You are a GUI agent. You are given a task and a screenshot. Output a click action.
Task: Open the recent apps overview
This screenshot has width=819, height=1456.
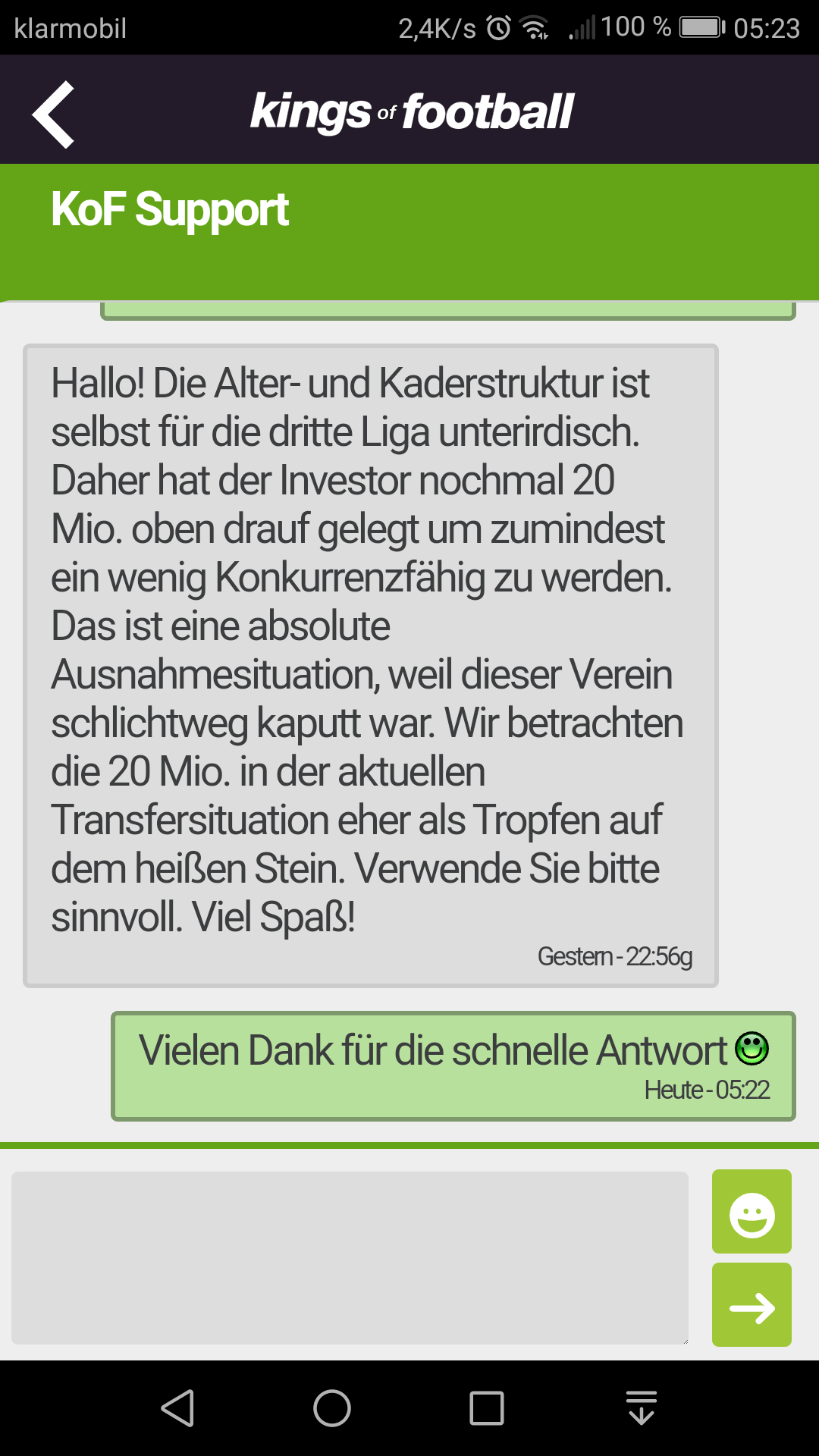[487, 1408]
